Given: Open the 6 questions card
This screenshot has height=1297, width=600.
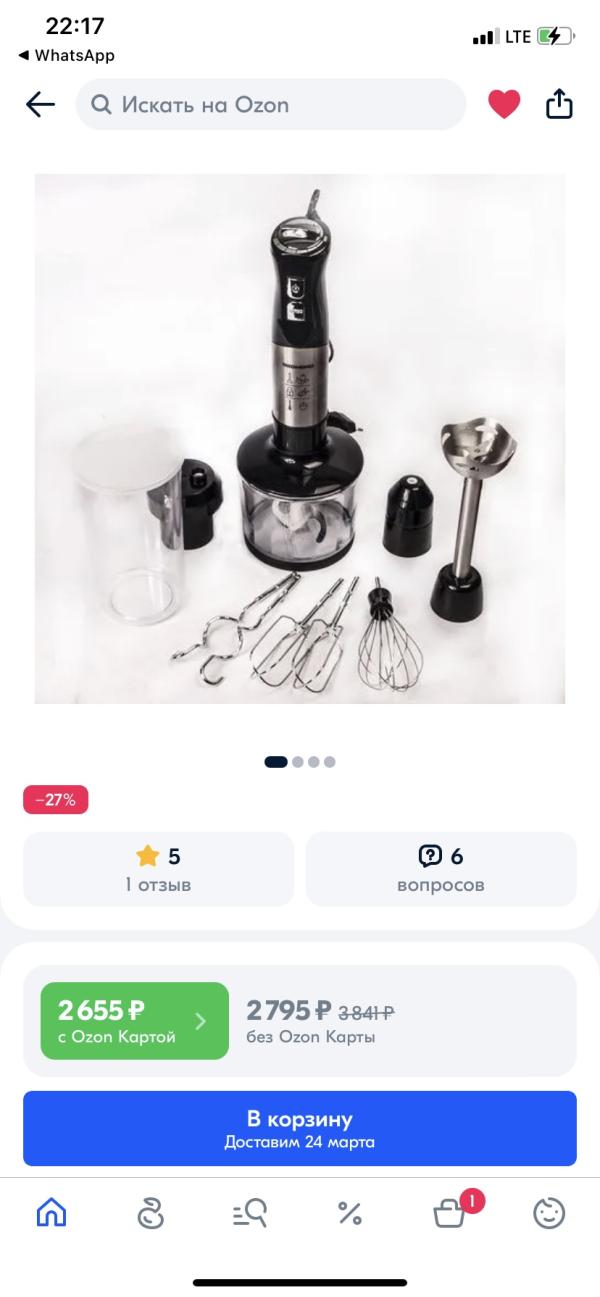Looking at the screenshot, I should (441, 869).
